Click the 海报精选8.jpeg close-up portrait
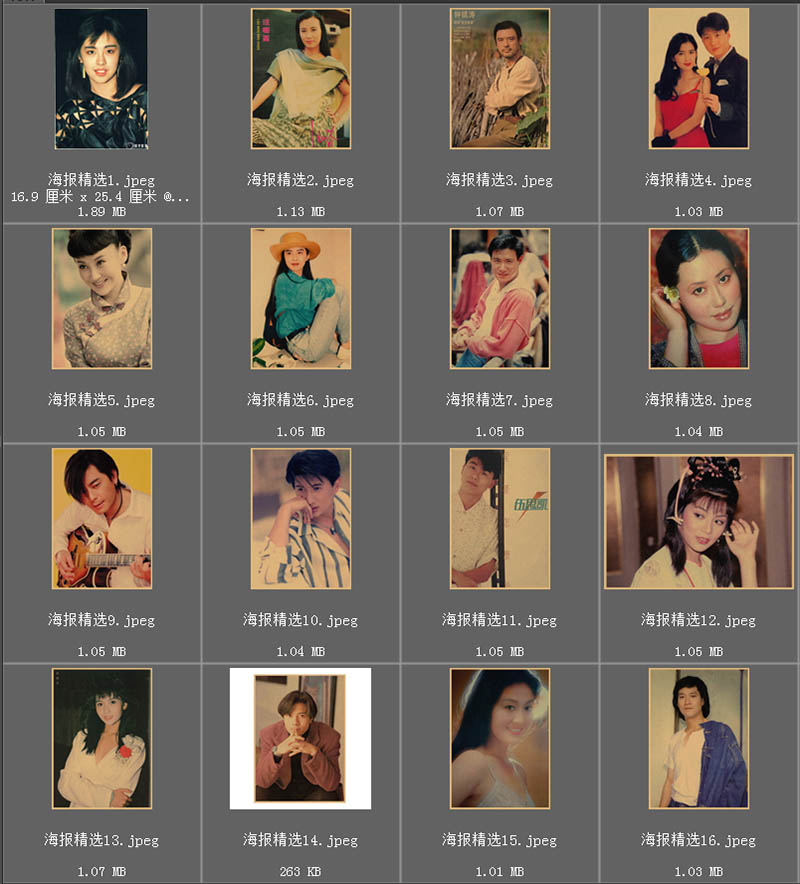This screenshot has width=800, height=884. (697, 298)
